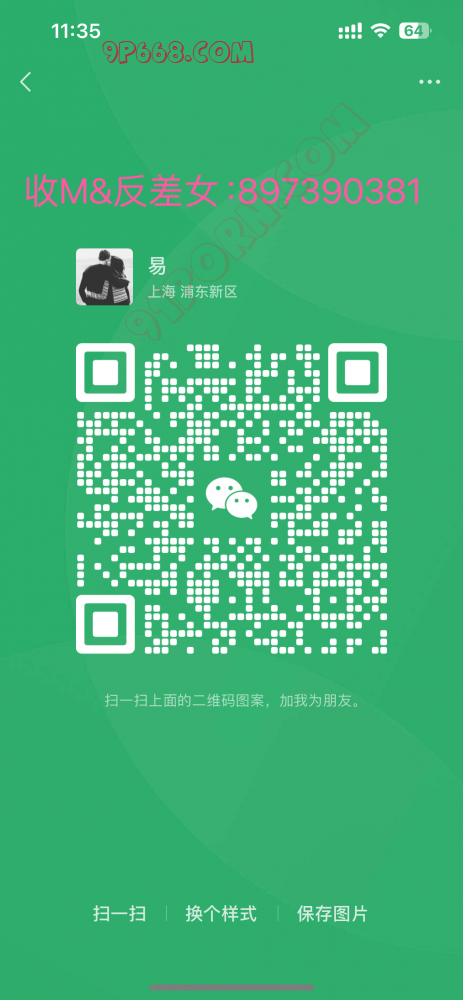Save the QR code via 保存图片

[x=332, y=913]
